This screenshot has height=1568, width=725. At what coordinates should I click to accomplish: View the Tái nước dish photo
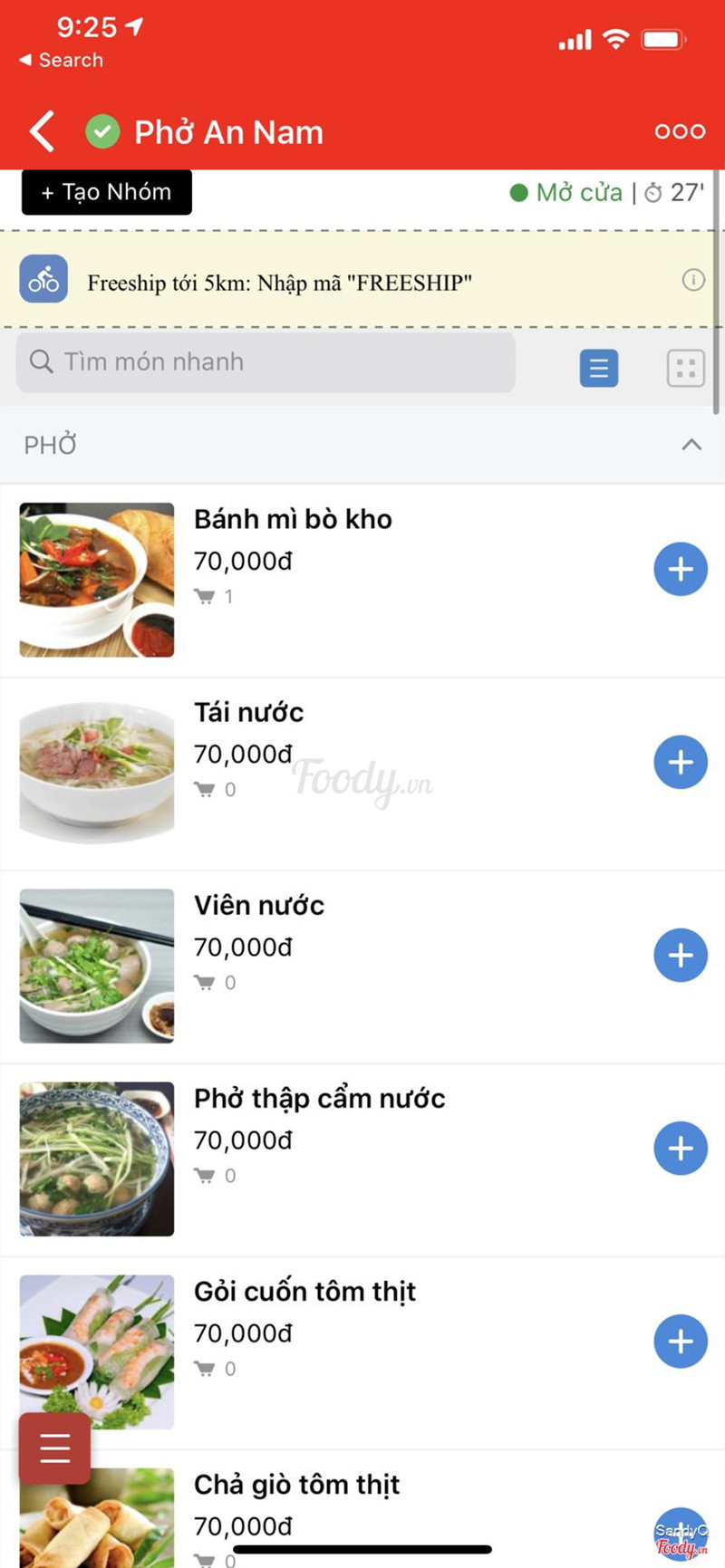coord(97,773)
